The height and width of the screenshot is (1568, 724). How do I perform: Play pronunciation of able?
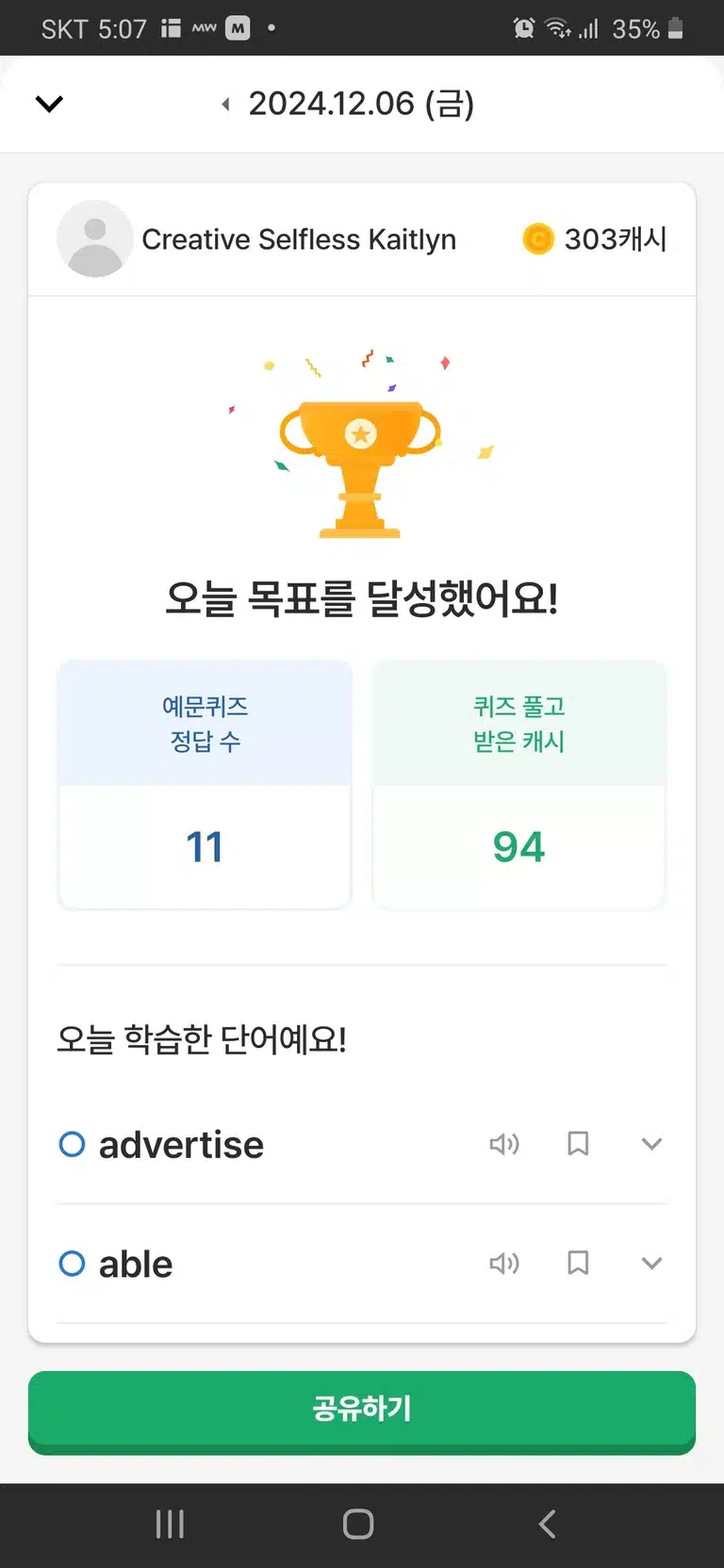tap(504, 1263)
